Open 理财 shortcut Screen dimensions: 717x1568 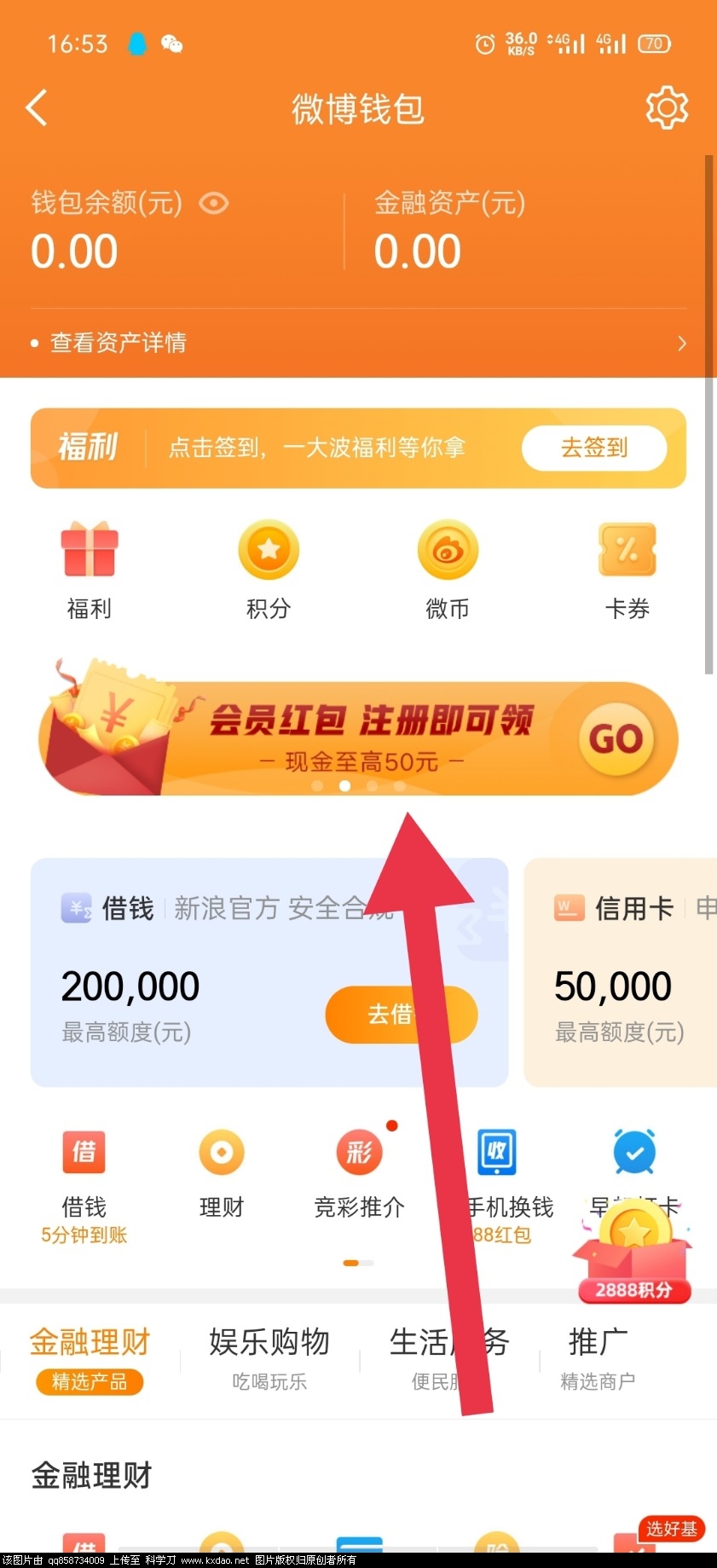[x=222, y=1173]
